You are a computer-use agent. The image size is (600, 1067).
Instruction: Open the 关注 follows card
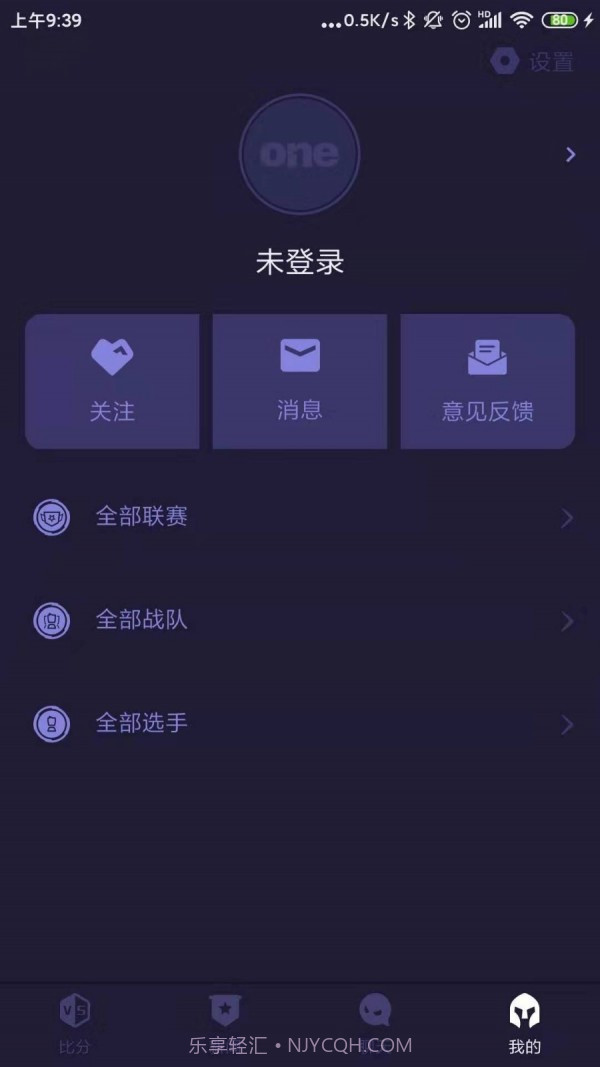click(112, 381)
